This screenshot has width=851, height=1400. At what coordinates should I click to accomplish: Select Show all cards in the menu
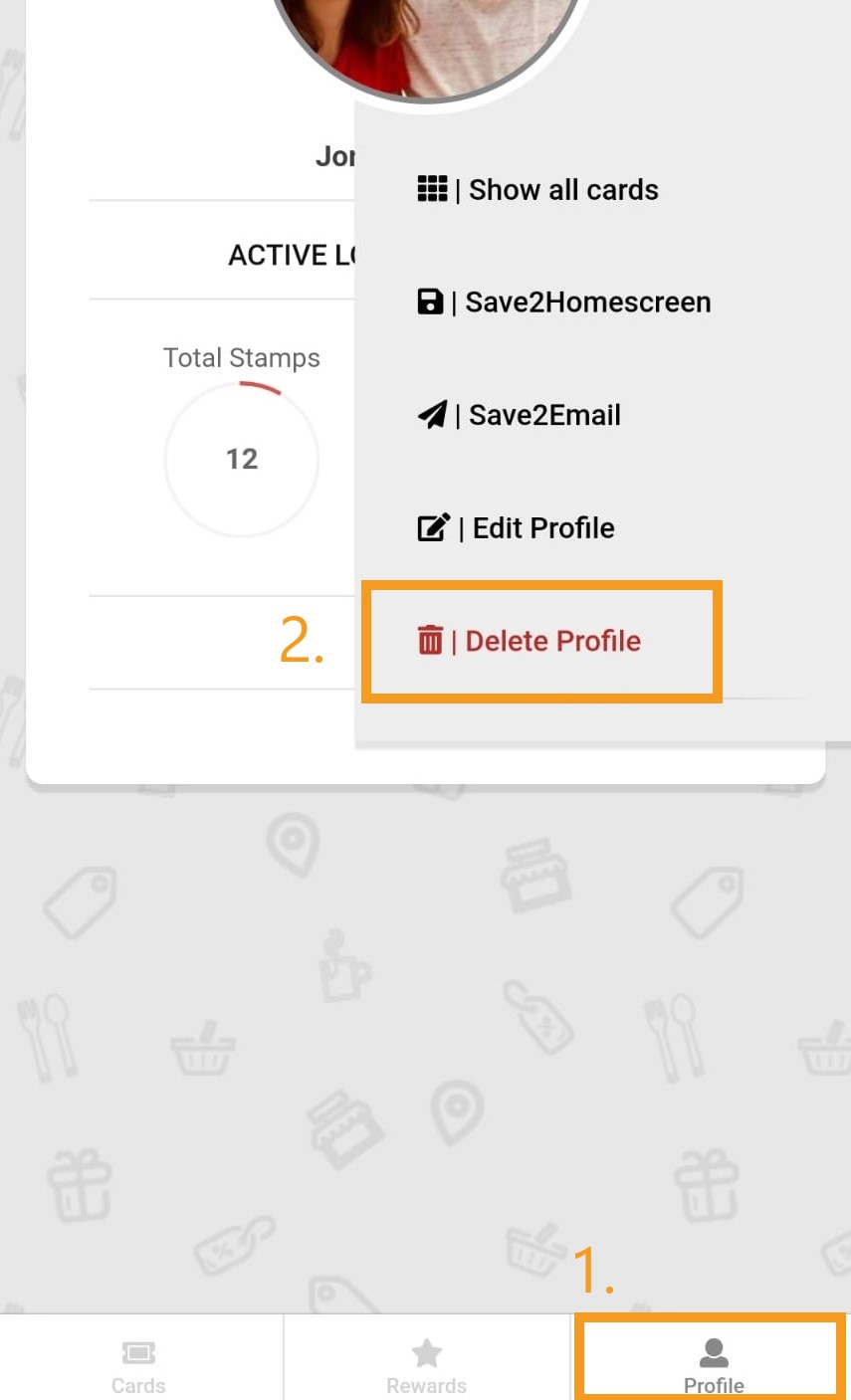538,189
